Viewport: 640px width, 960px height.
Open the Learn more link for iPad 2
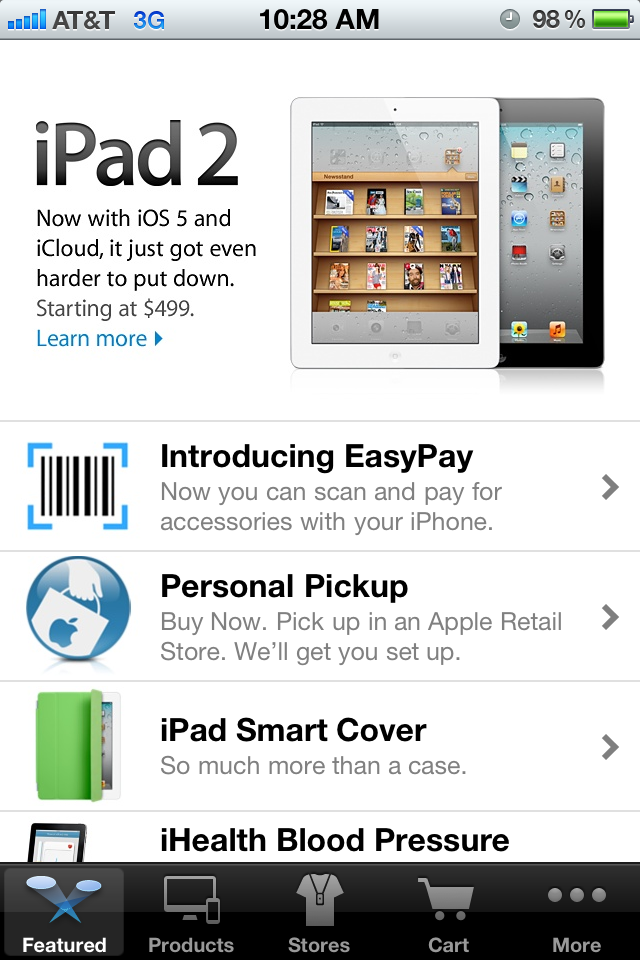(98, 339)
